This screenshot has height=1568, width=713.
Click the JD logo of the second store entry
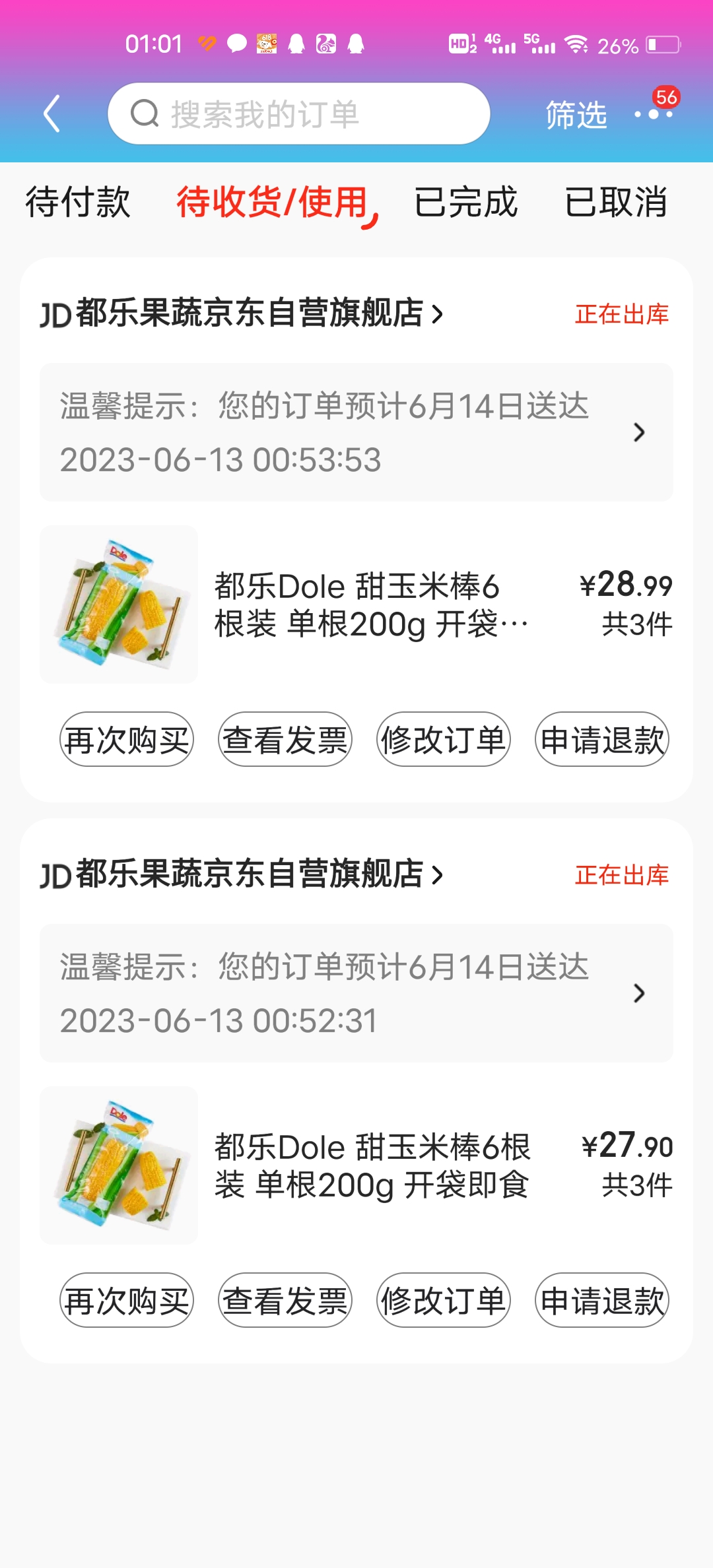(x=56, y=876)
